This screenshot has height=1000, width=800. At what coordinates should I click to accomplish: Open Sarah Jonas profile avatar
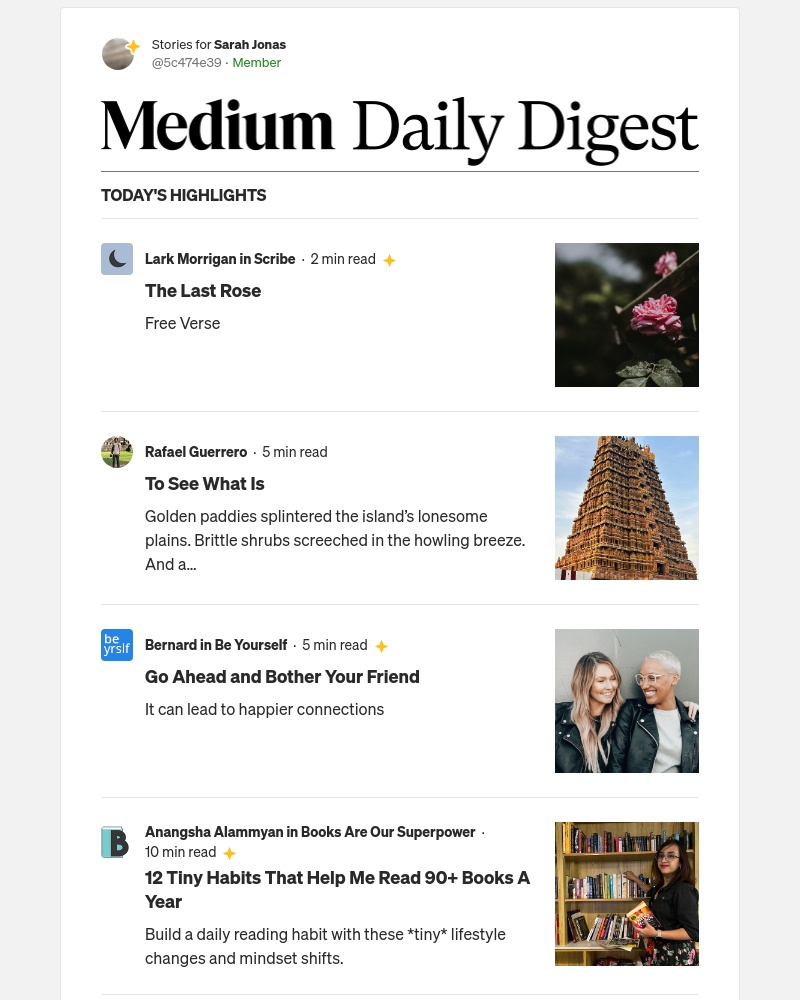tap(118, 54)
